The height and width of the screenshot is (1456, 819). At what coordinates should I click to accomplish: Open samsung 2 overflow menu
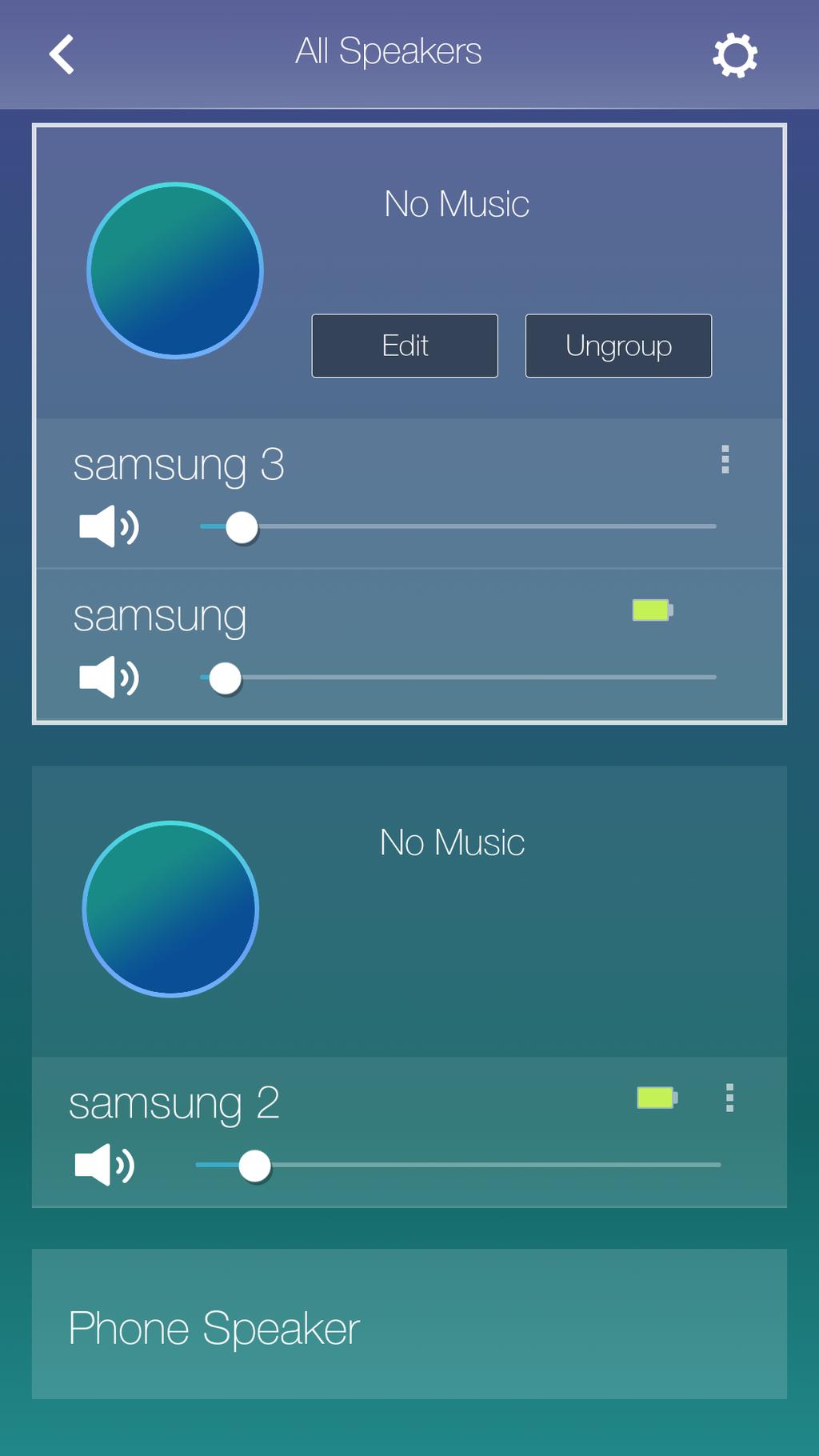729,1098
